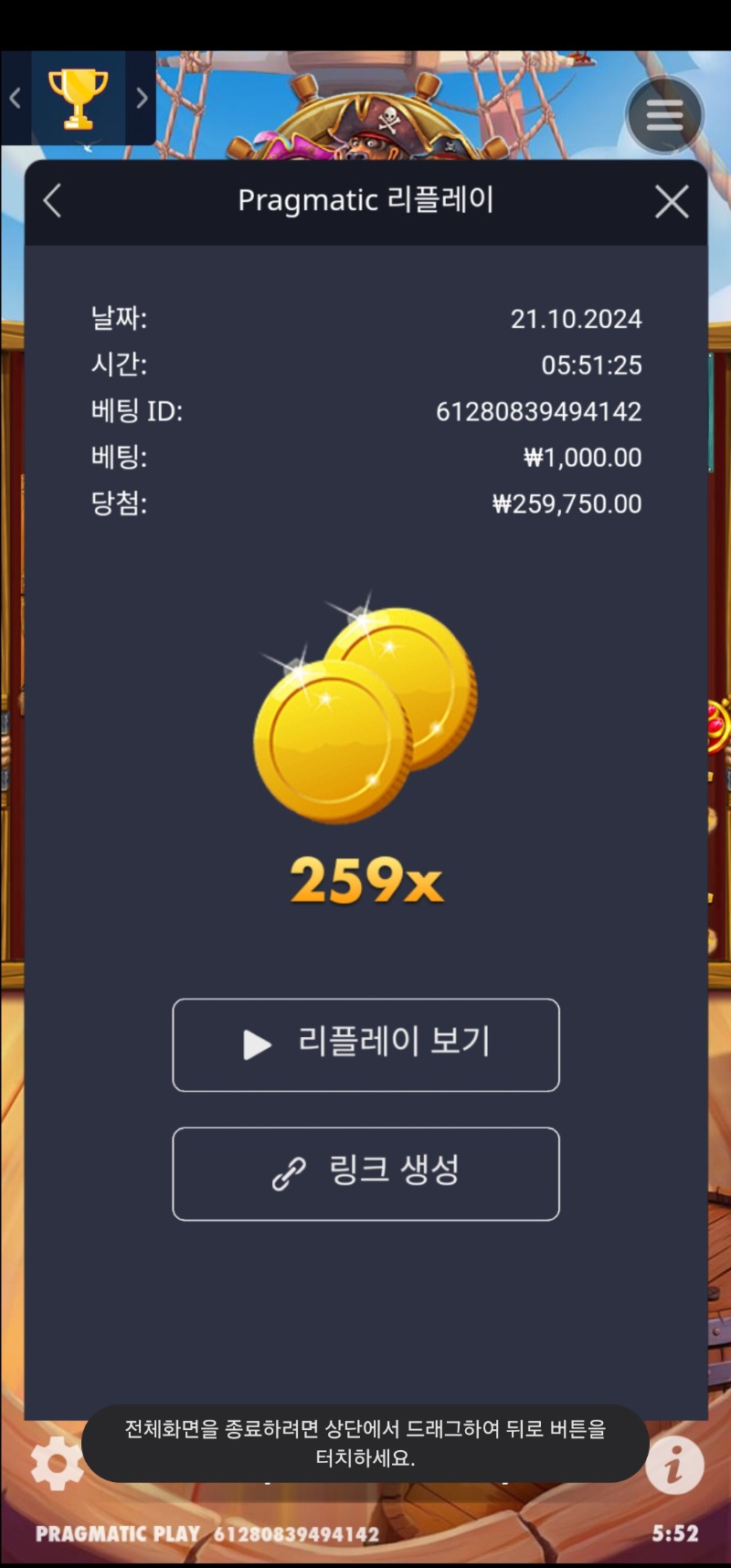Image resolution: width=731 pixels, height=1568 pixels.
Task: Go back from the Pragmatic 리플레이 dialog
Action: click(53, 201)
